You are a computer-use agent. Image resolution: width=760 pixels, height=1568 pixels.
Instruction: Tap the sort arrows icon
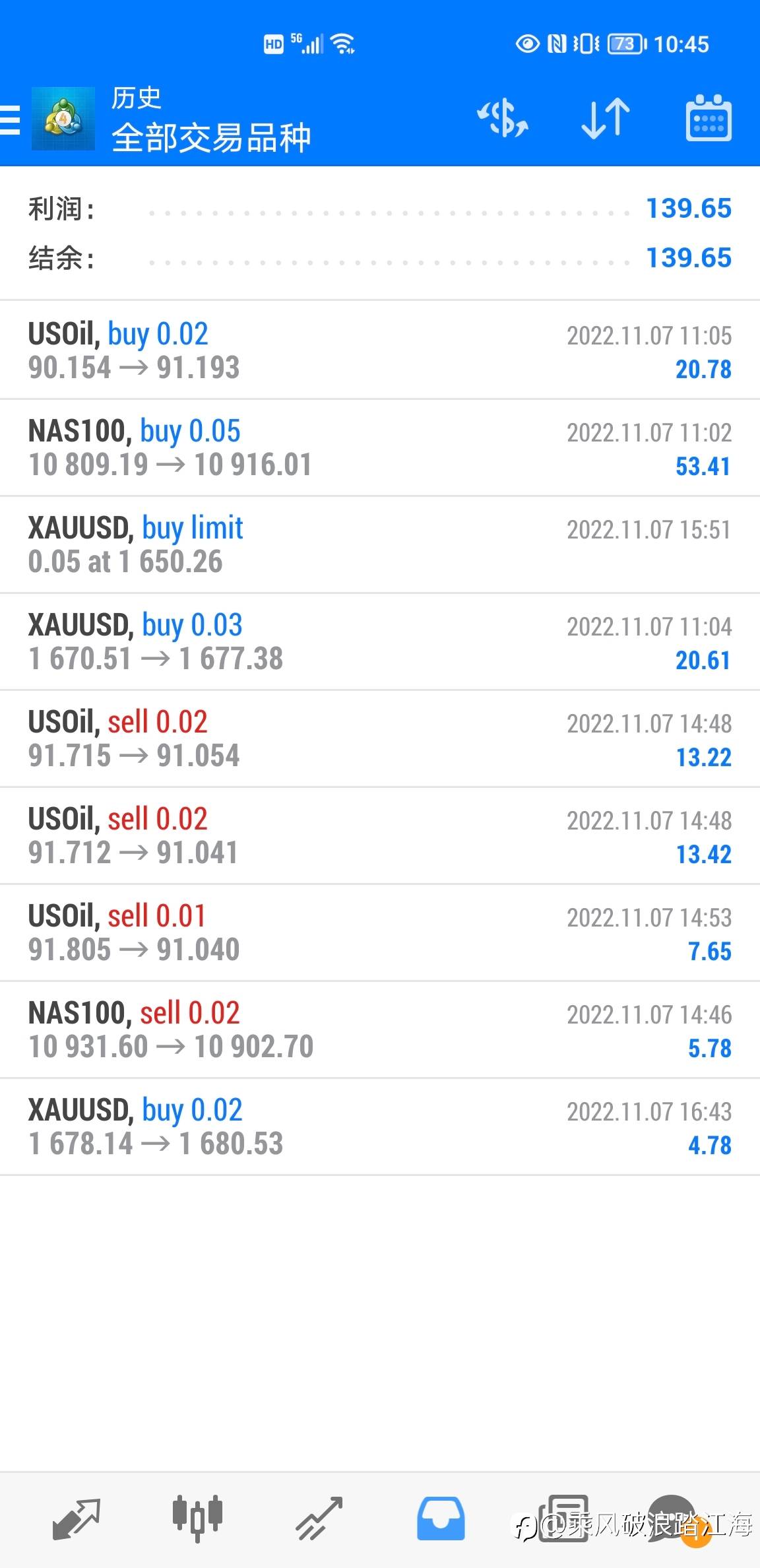[606, 119]
